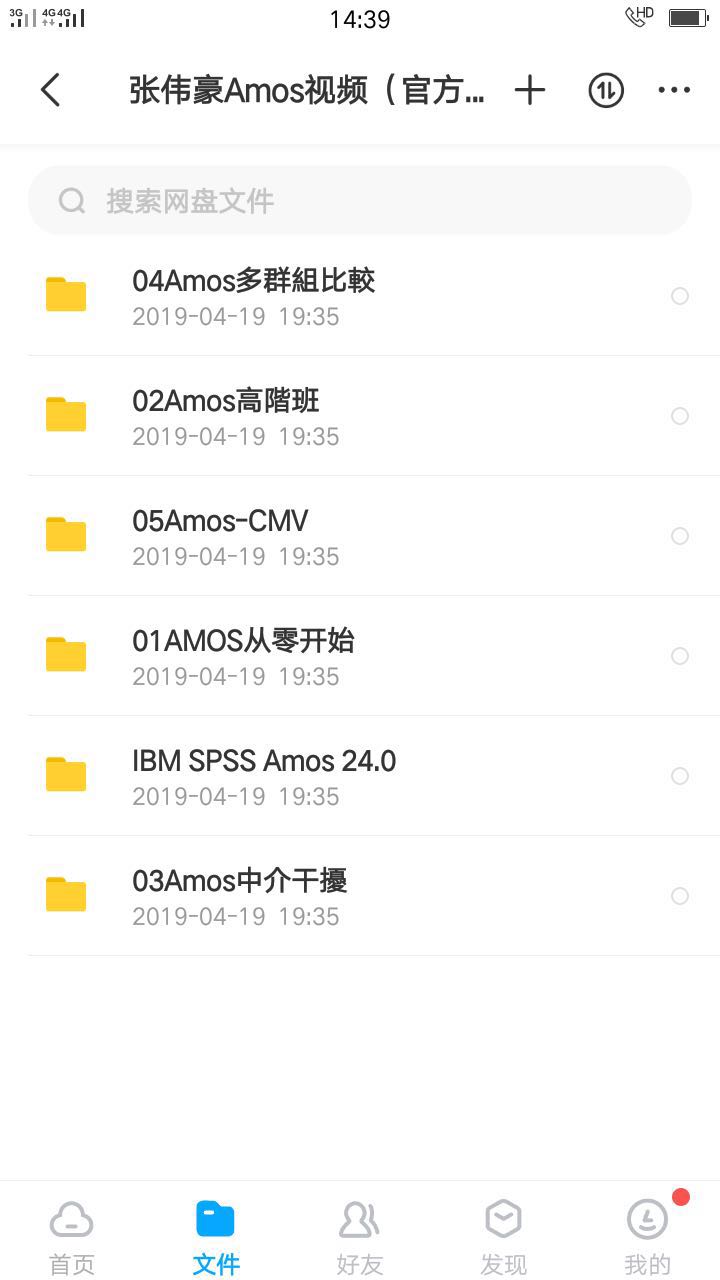This screenshot has height=1280, width=720.
Task: Open the transfer list icon
Action: pos(605,91)
